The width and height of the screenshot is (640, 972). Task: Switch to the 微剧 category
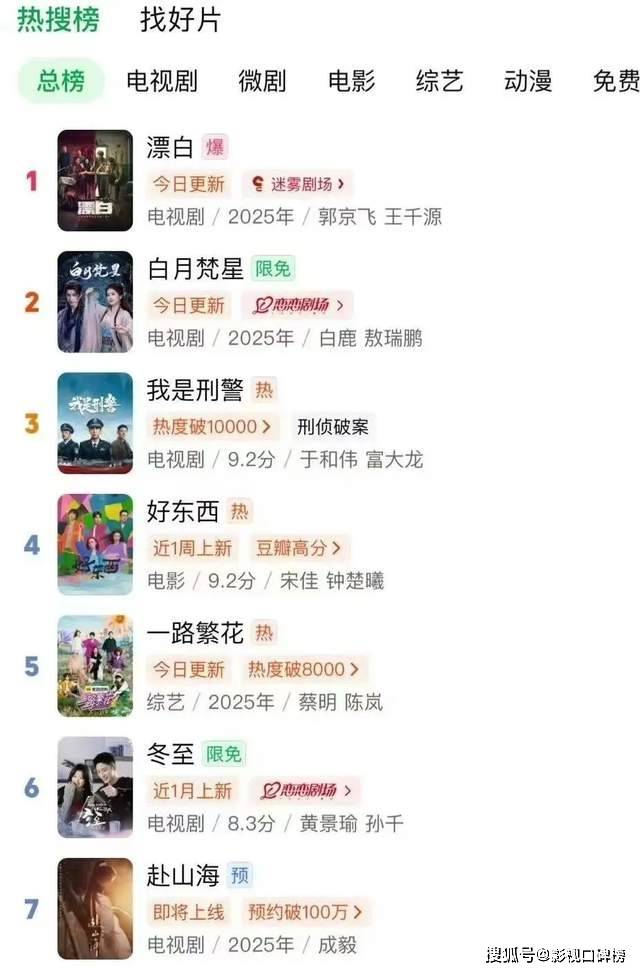pos(262,81)
